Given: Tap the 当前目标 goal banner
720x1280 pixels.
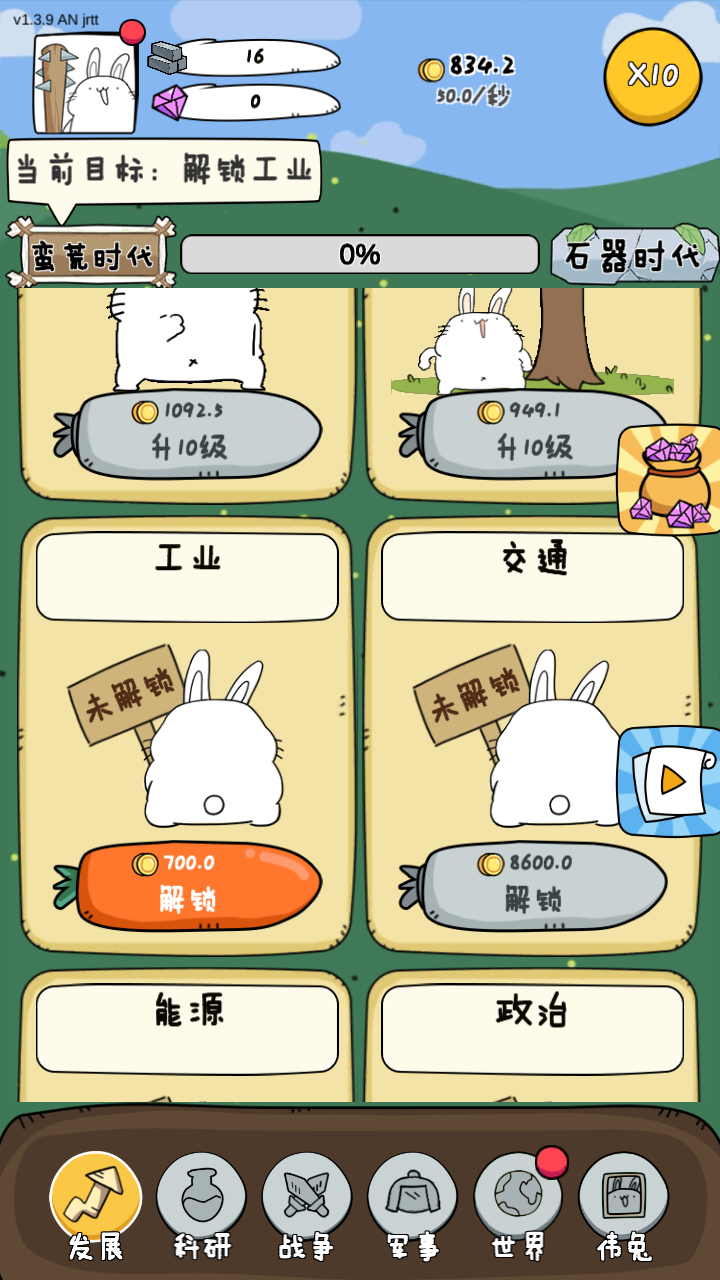Looking at the screenshot, I should click(x=165, y=168).
